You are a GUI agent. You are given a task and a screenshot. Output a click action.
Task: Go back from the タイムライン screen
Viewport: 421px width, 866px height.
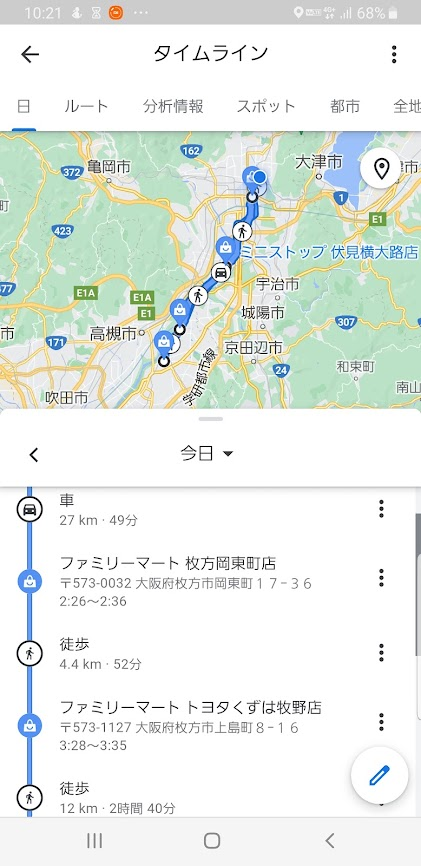point(30,54)
